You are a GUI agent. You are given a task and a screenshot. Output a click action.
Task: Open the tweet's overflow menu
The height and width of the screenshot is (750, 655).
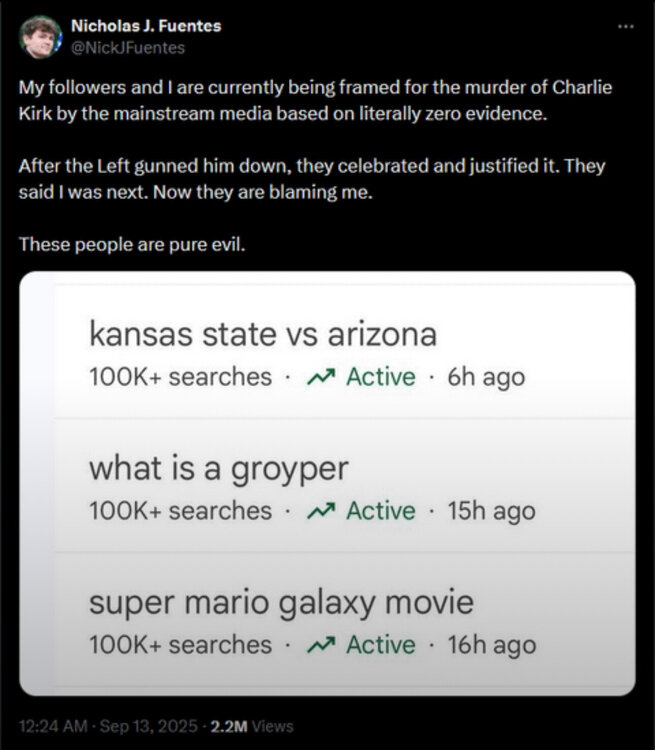626,25
